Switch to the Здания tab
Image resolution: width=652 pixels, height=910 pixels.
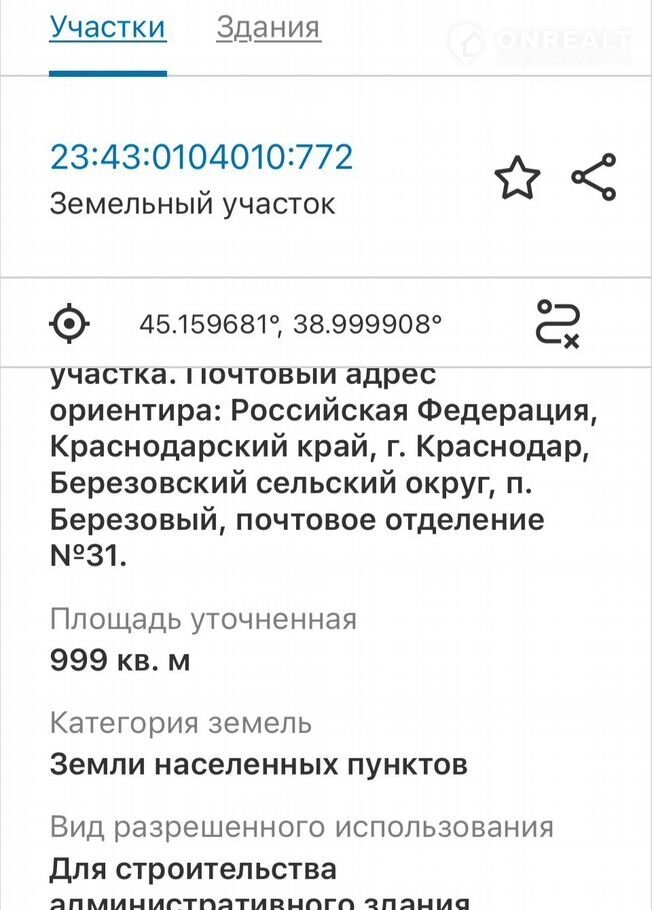[x=268, y=27]
